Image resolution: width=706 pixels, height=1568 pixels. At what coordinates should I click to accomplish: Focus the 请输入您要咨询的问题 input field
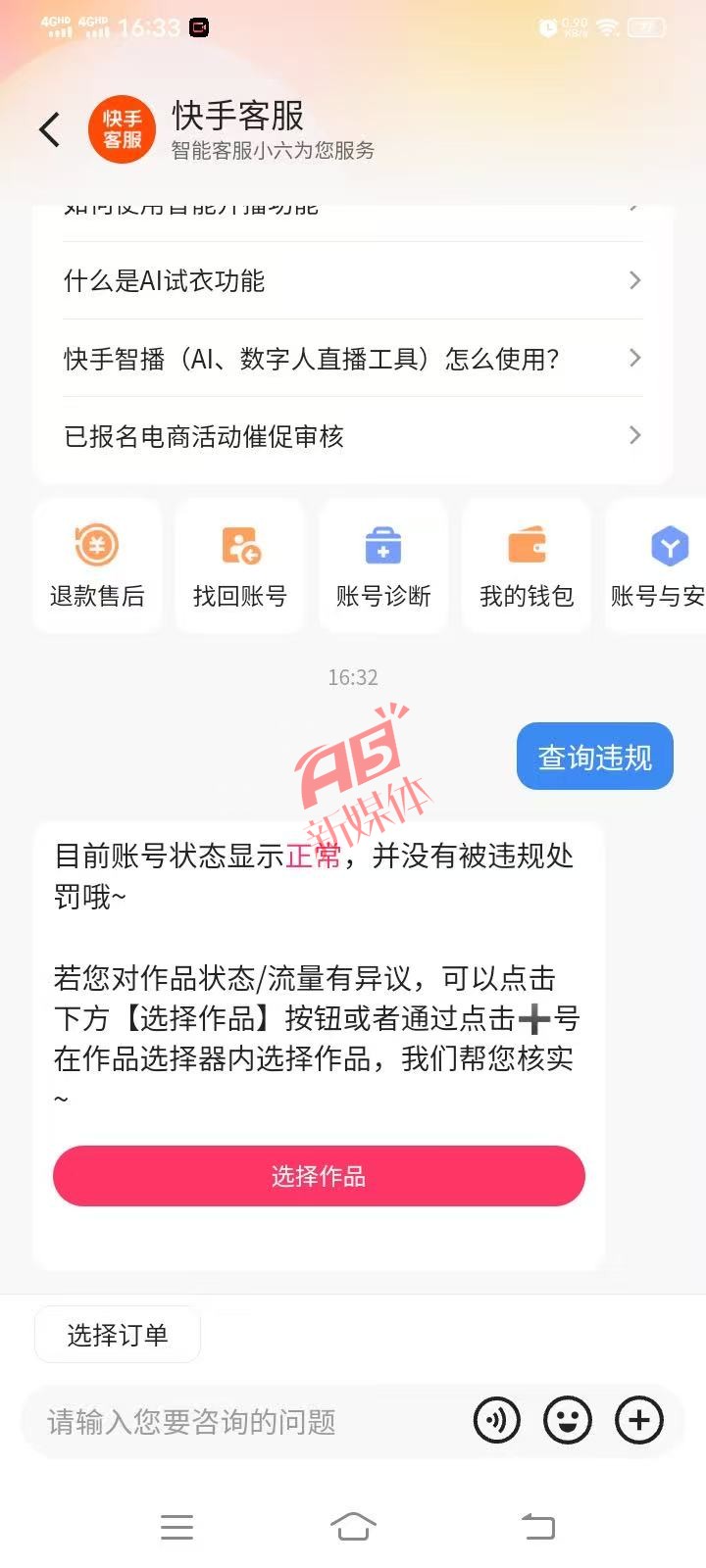245,1421
